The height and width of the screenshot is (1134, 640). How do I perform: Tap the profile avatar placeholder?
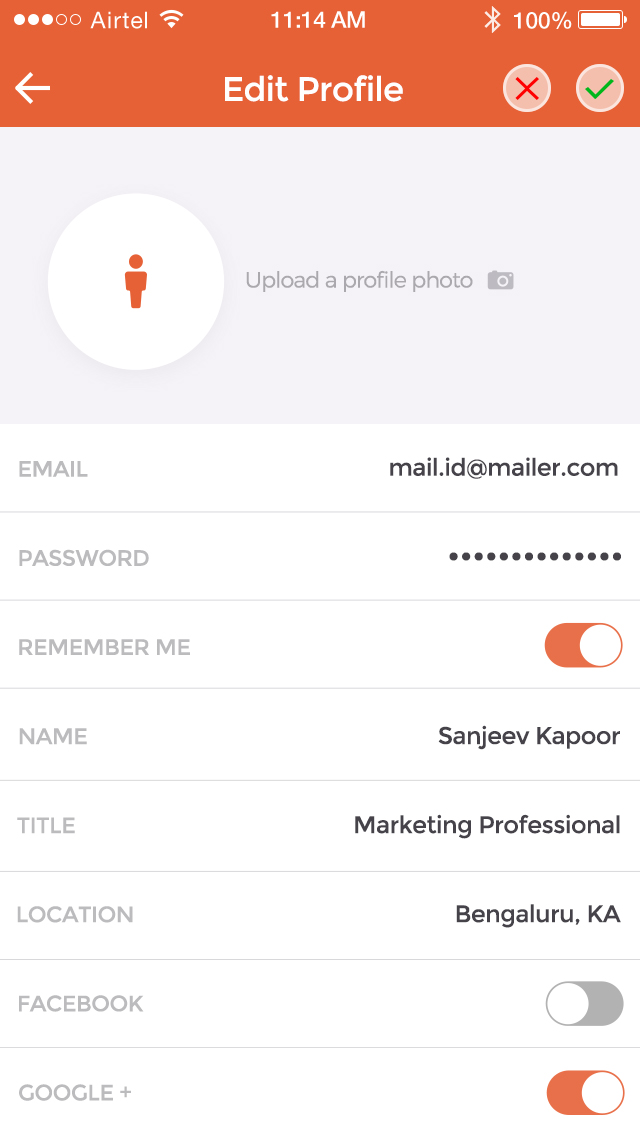click(x=136, y=281)
